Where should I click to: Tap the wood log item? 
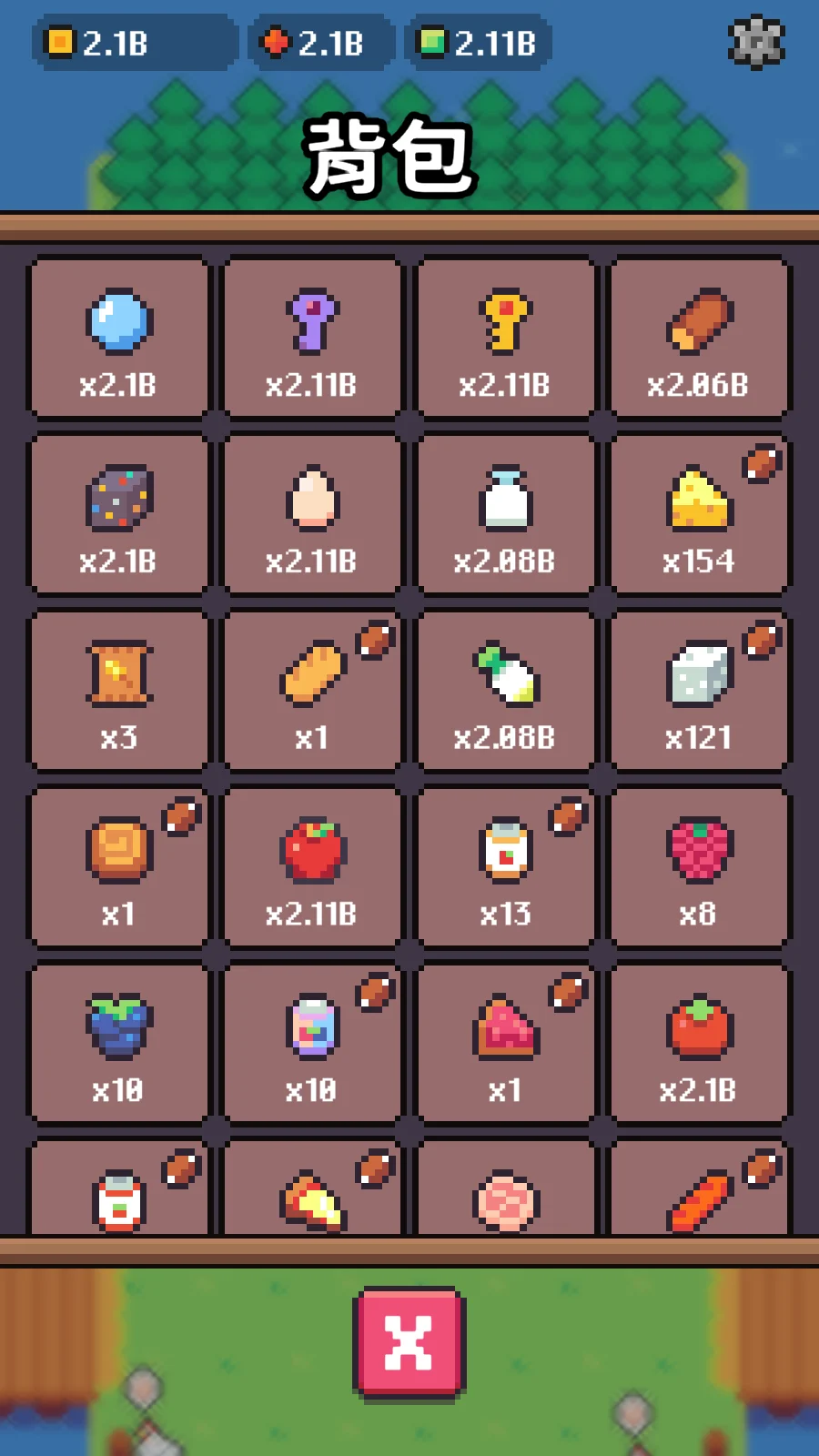point(698,337)
